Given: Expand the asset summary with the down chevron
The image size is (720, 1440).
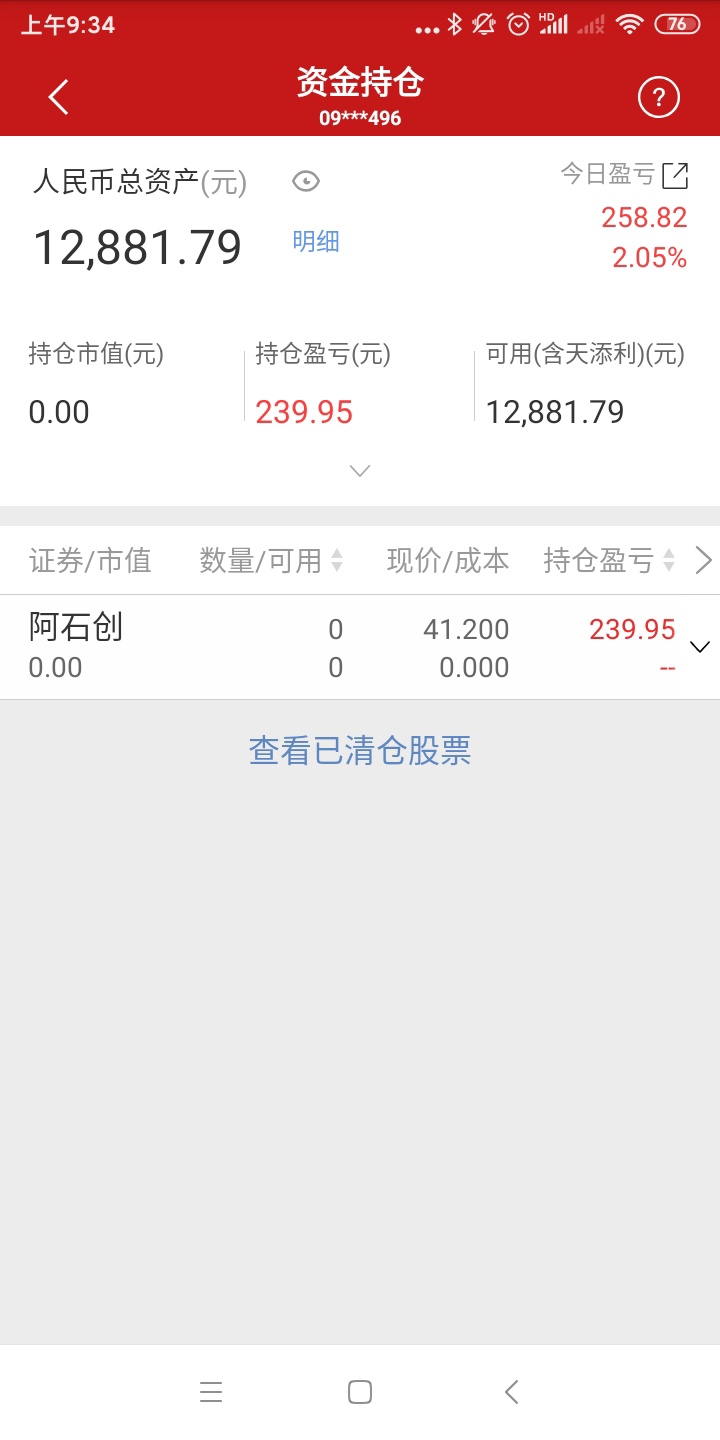Looking at the screenshot, I should [x=360, y=470].
